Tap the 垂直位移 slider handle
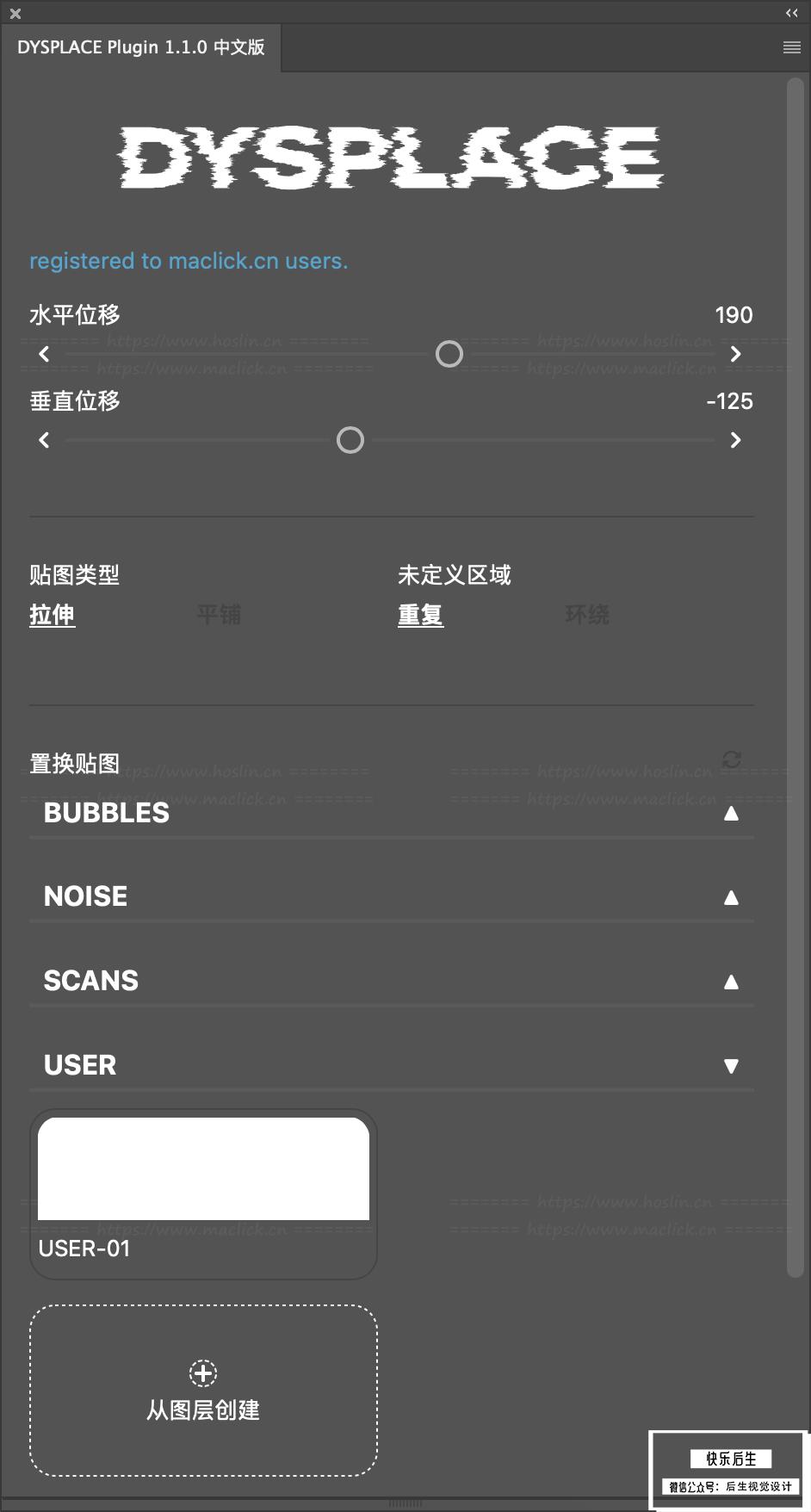811x1512 pixels. tap(350, 440)
